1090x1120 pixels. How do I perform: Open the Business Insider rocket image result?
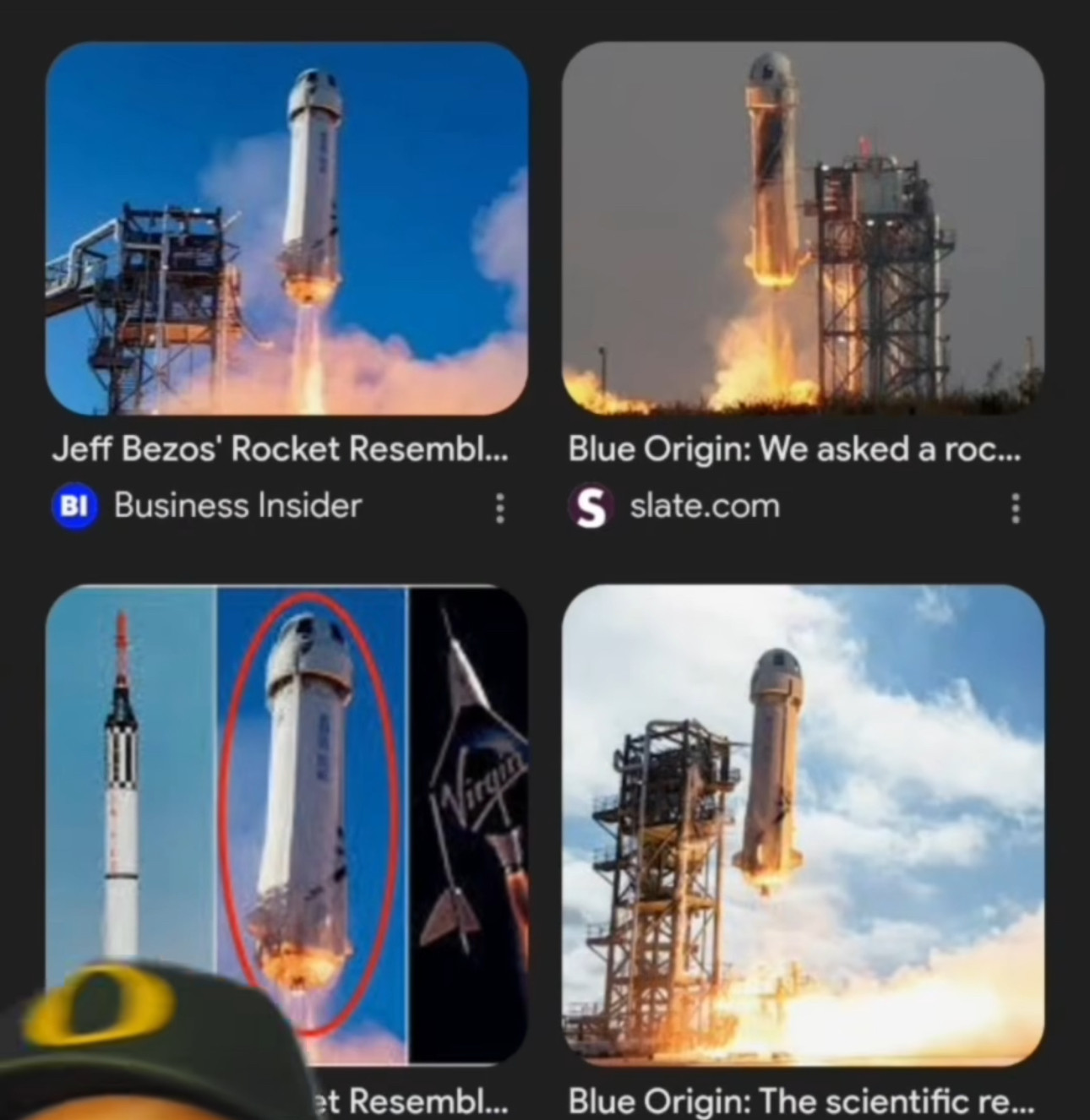click(287, 228)
